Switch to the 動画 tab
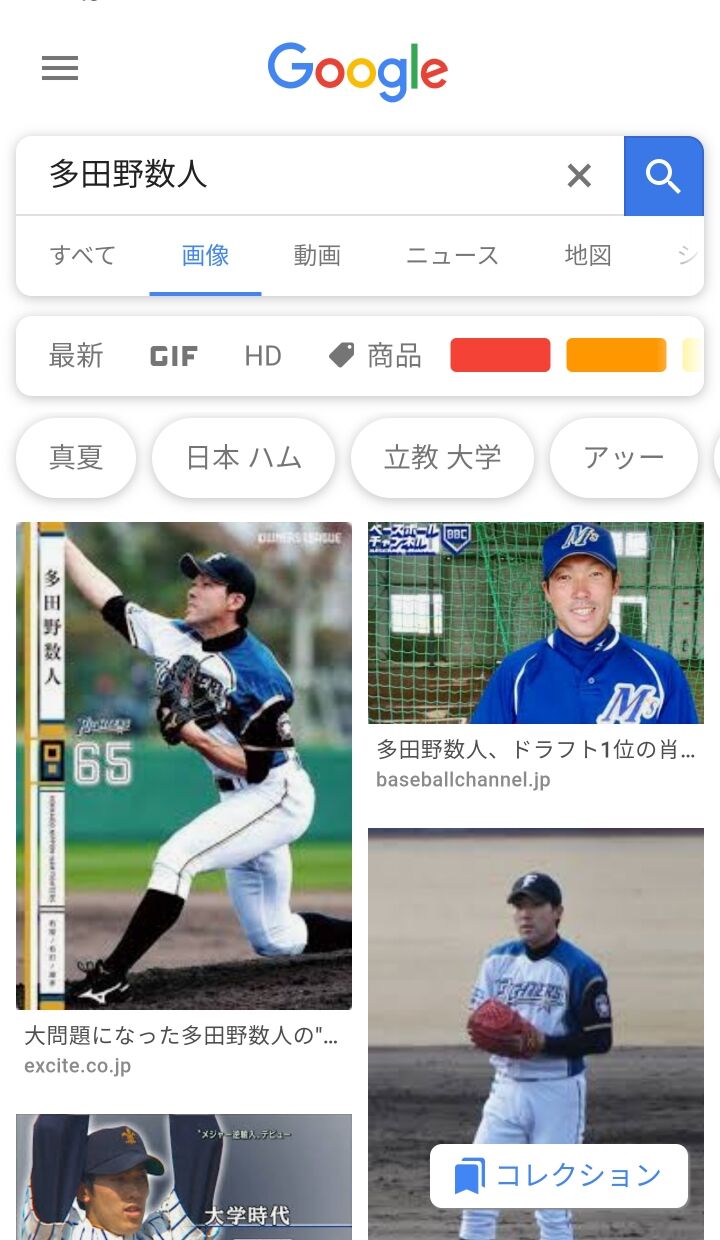Image resolution: width=720 pixels, height=1240 pixels. pos(317,256)
